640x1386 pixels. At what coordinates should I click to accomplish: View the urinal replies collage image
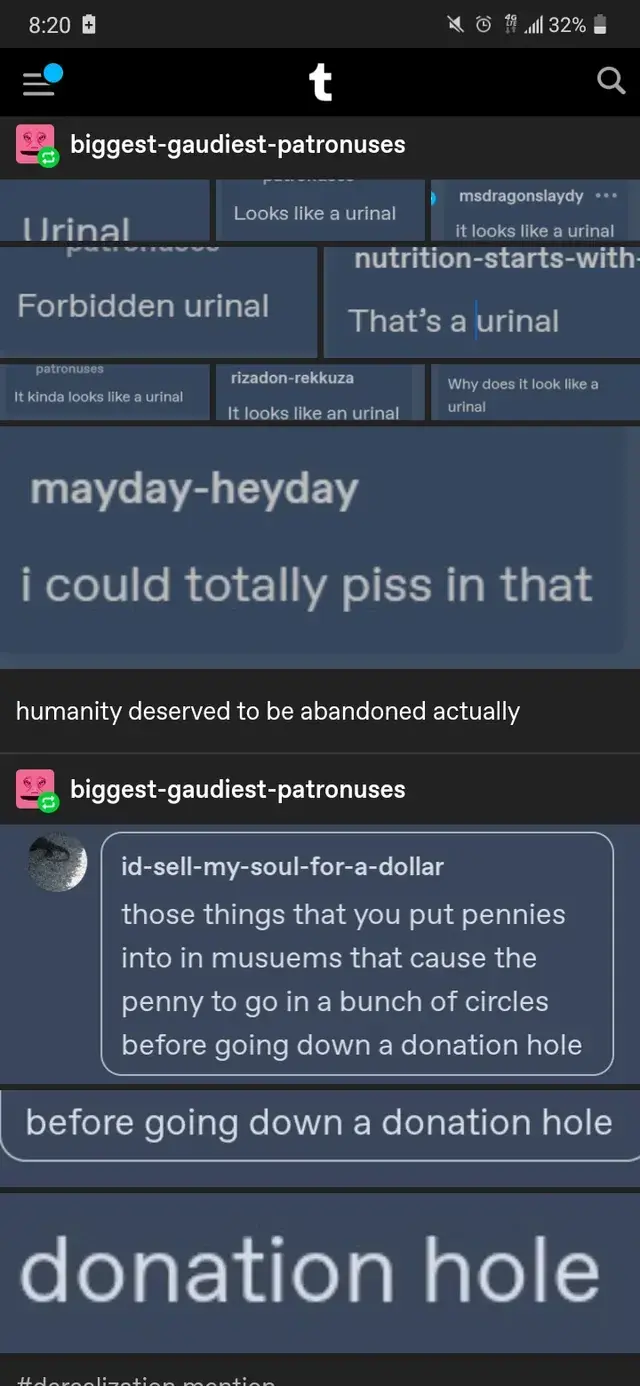tap(320, 420)
